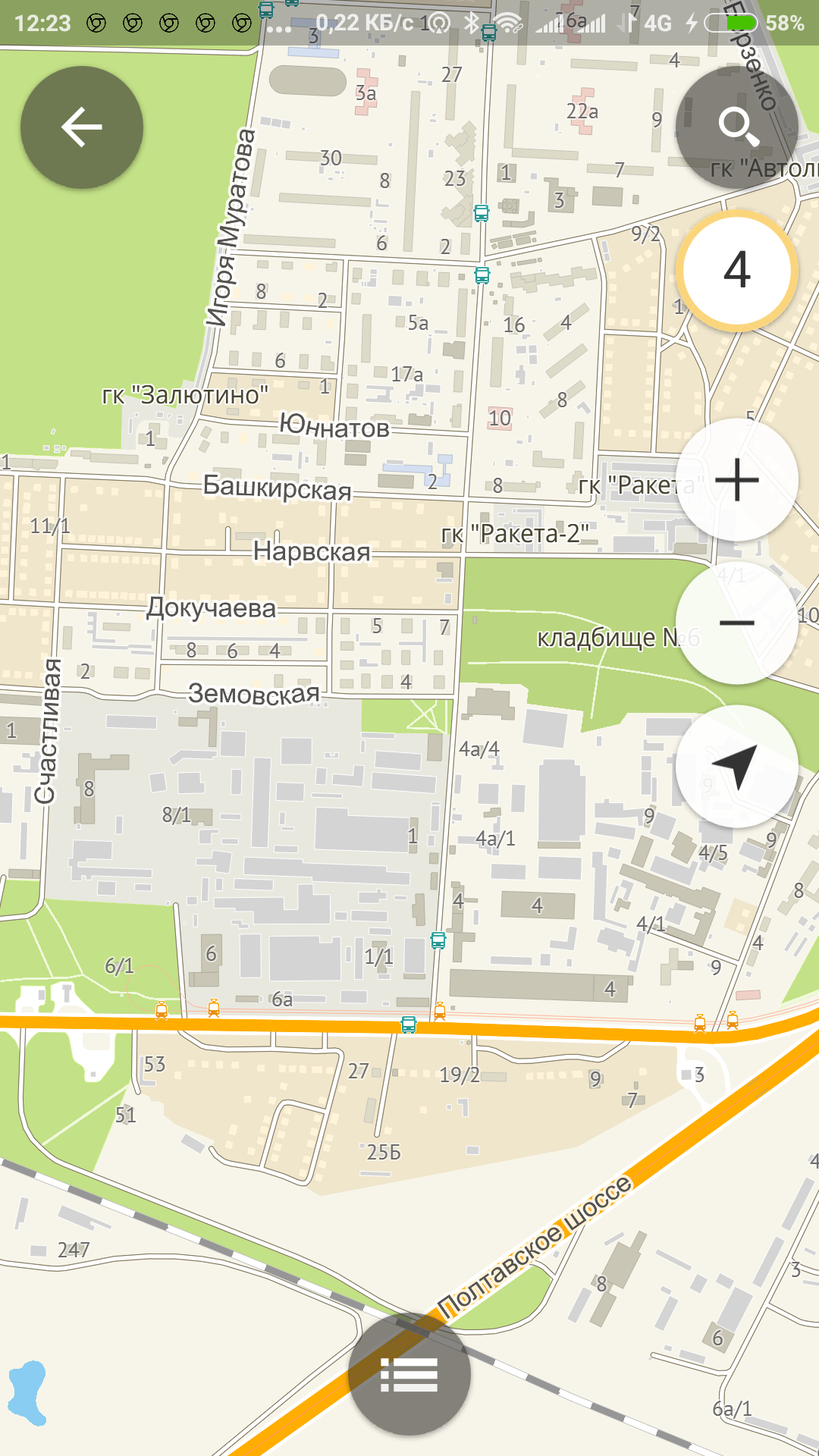819x1456 pixels.
Task: Zoom out with the minus button
Action: (737, 623)
